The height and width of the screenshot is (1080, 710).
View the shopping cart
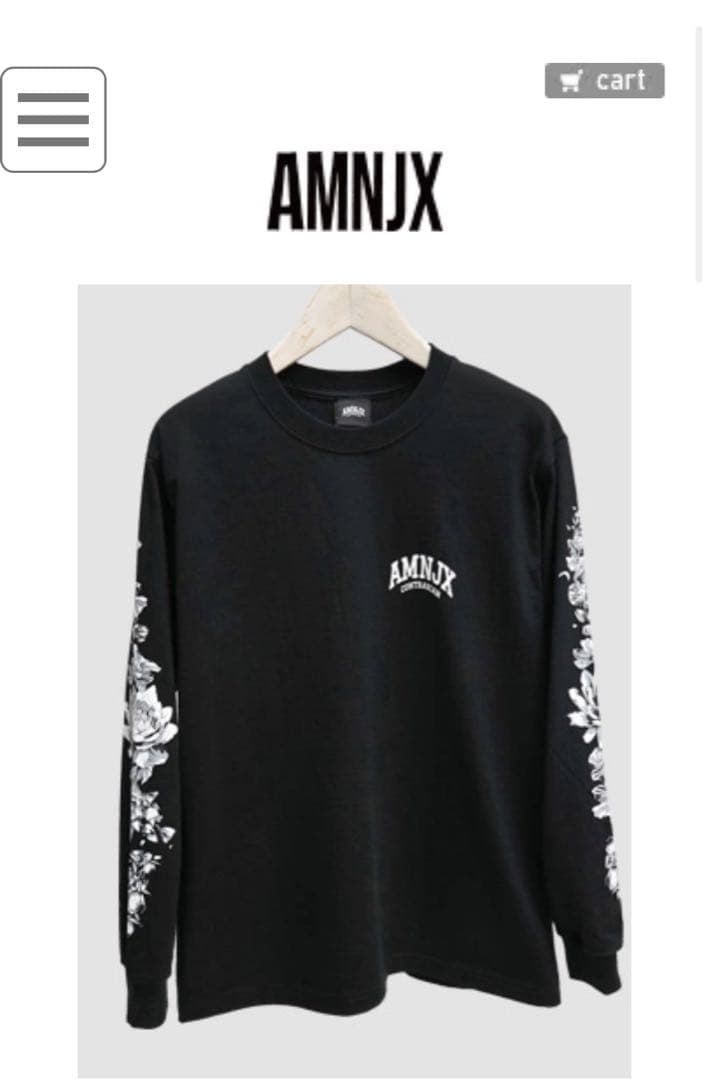pyautogui.click(x=604, y=81)
